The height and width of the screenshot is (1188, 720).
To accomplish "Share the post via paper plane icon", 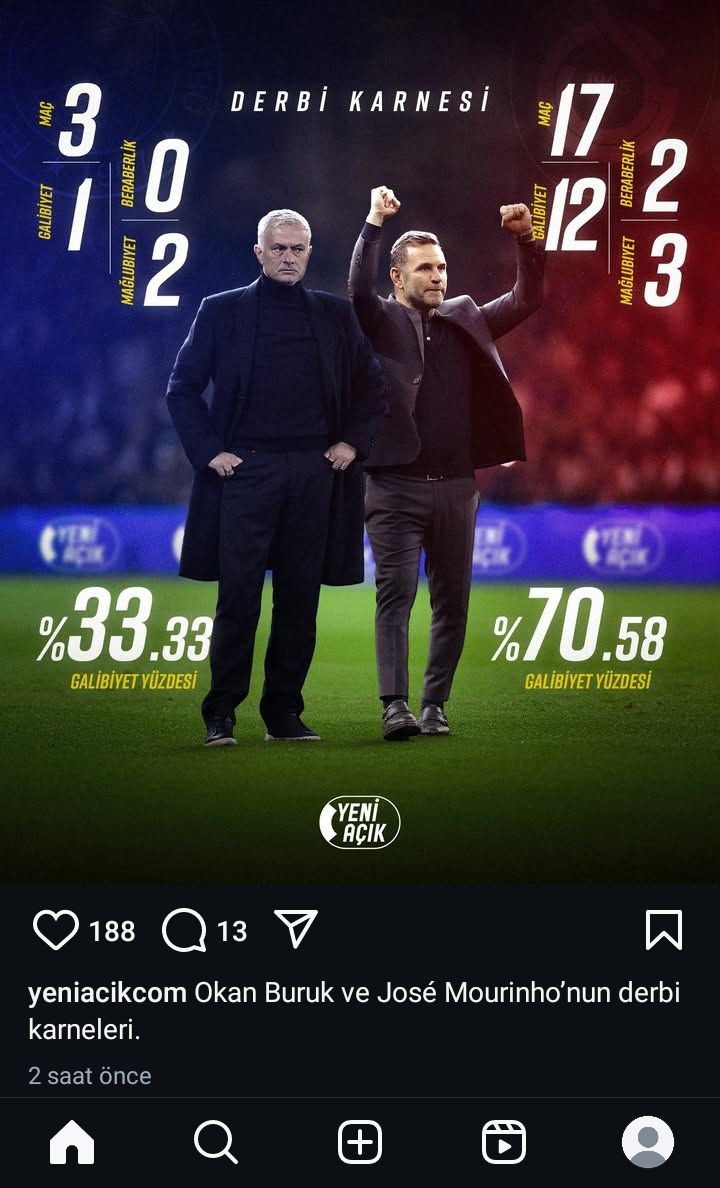I will pos(296,929).
